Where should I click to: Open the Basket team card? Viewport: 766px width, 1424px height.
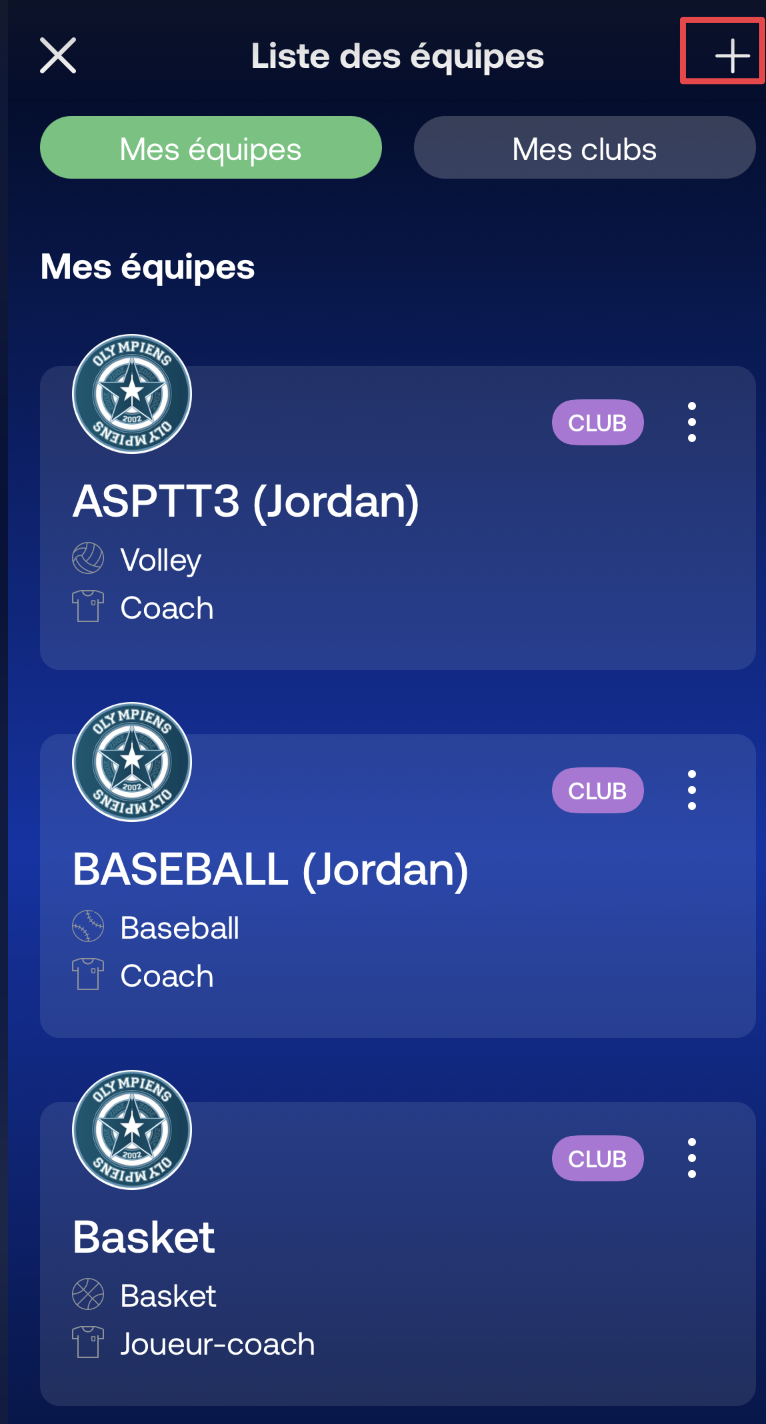coord(398,1254)
